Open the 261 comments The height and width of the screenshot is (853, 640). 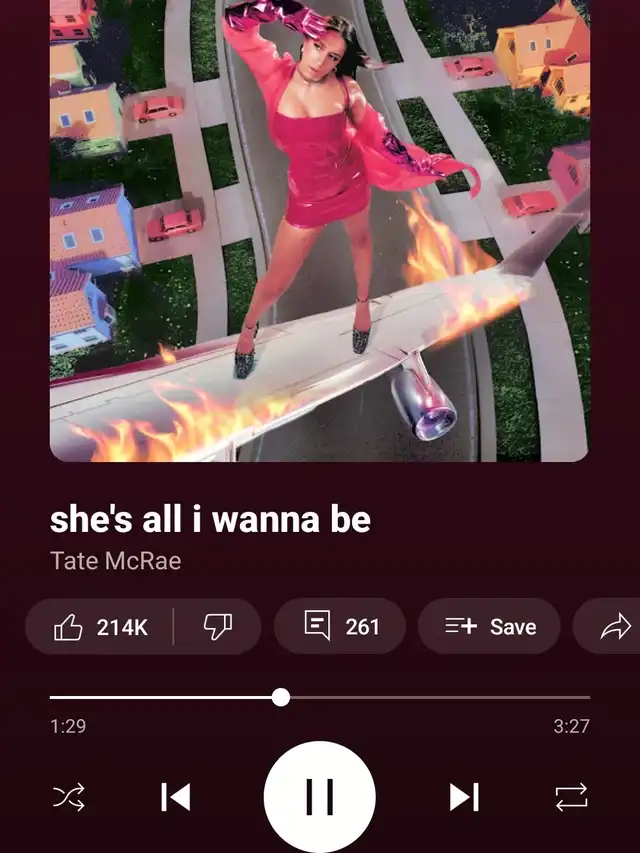(340, 627)
